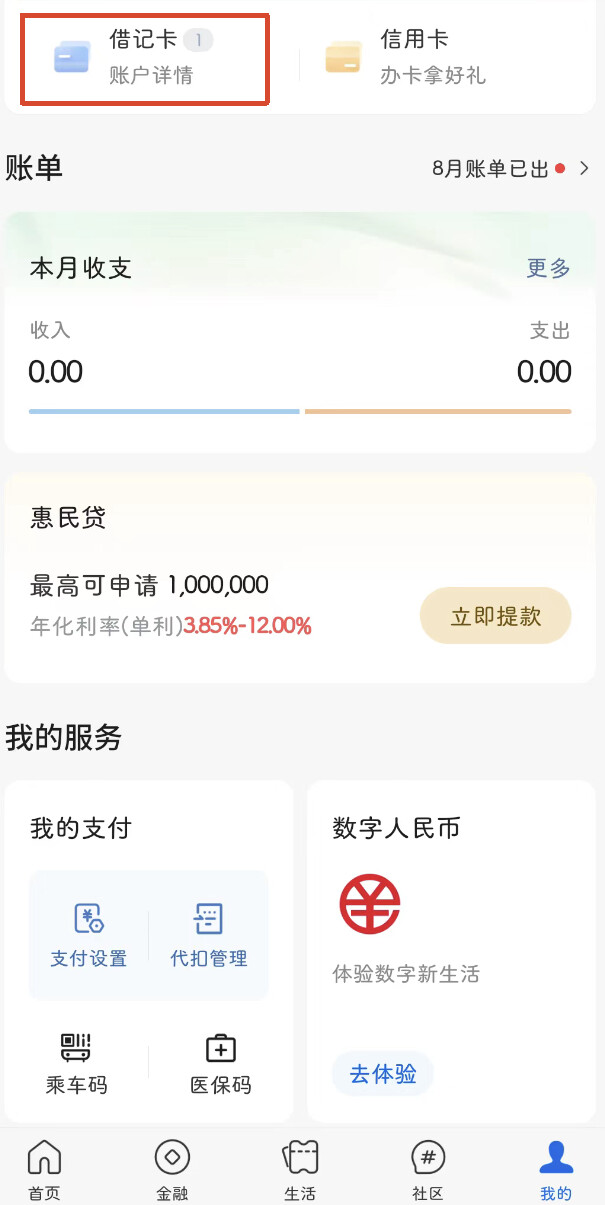Switch to the 首页 home tab

coord(44,1170)
